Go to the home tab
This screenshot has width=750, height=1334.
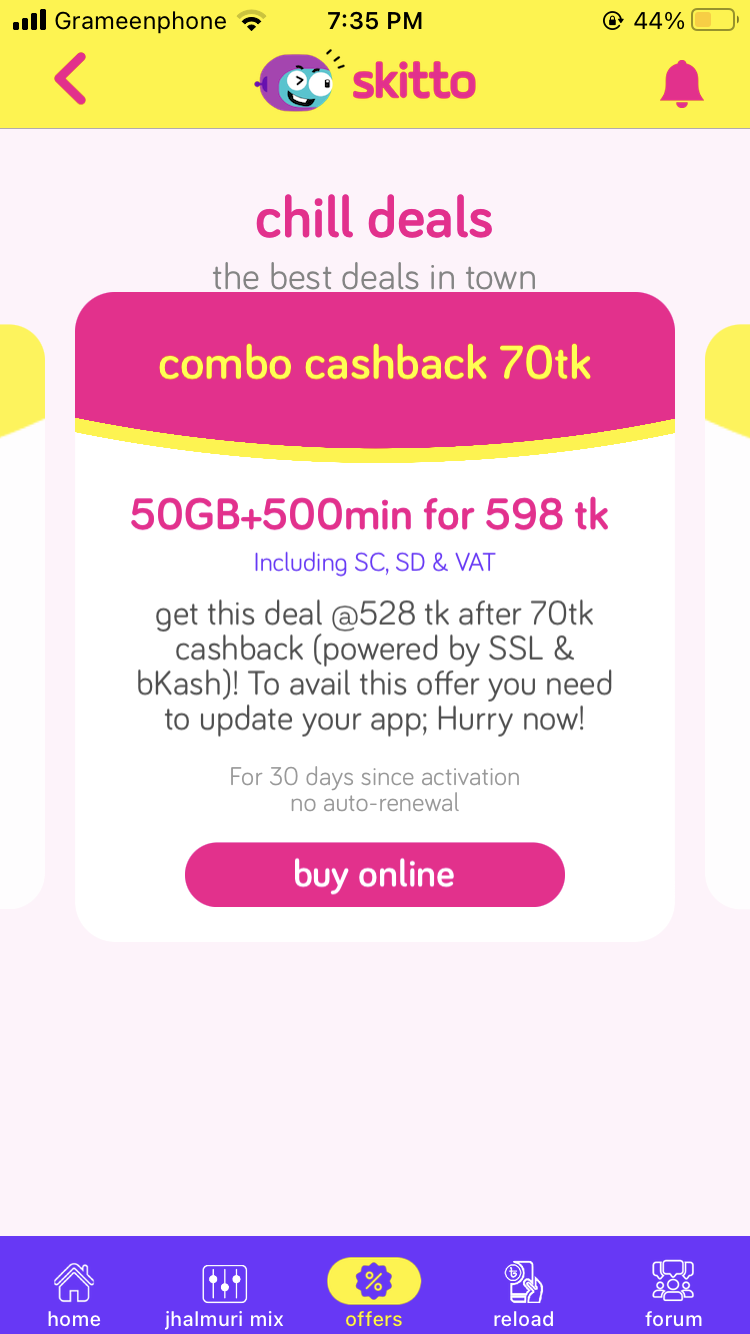(74, 1294)
